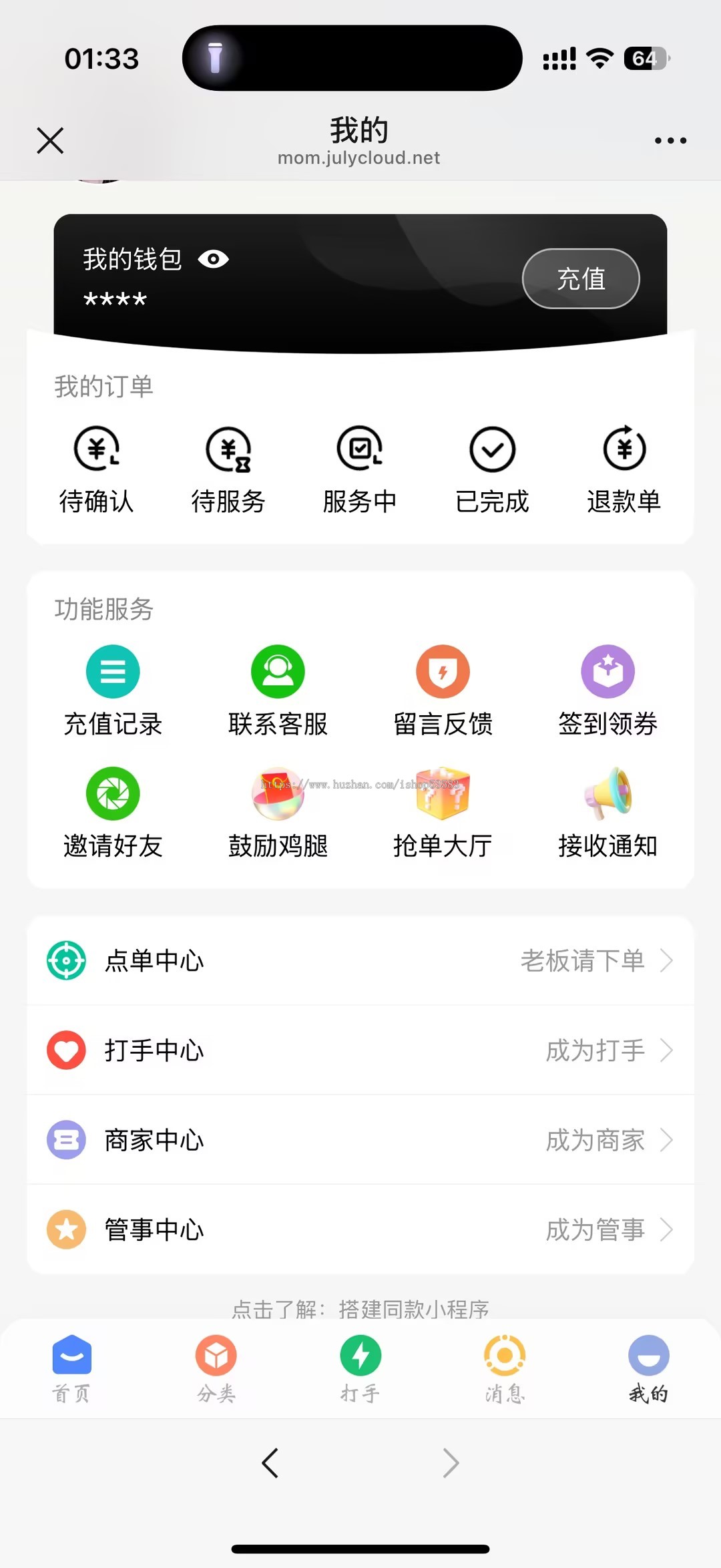Viewport: 721px width, 1568px height.
Task: Tap the back navigation arrow
Action: pos(270,1462)
